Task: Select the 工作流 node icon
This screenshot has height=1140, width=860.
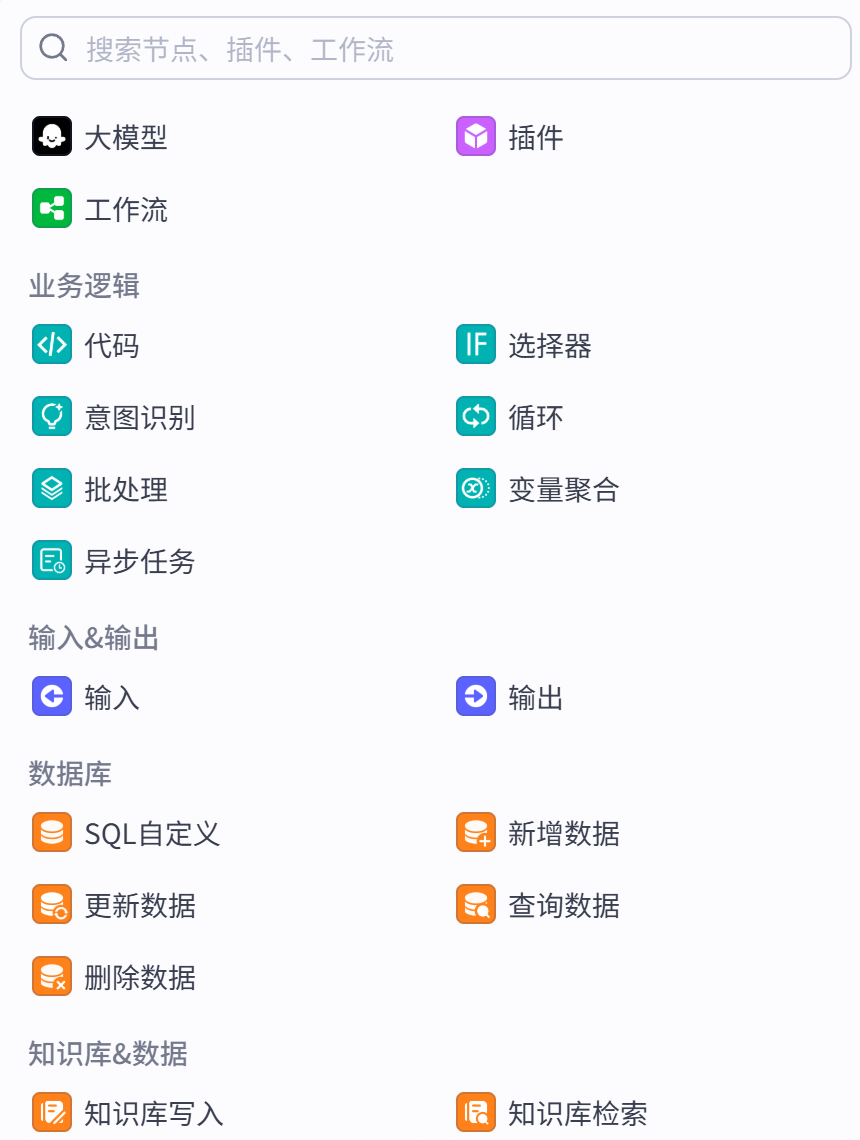Action: (51, 208)
